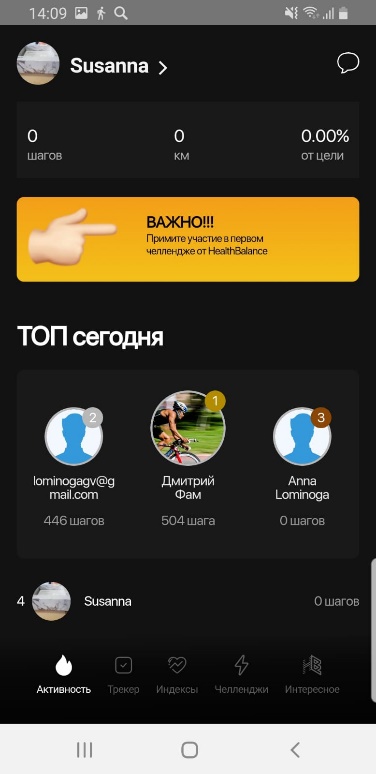
Task: Open the steps stats card
Action: tap(188, 140)
